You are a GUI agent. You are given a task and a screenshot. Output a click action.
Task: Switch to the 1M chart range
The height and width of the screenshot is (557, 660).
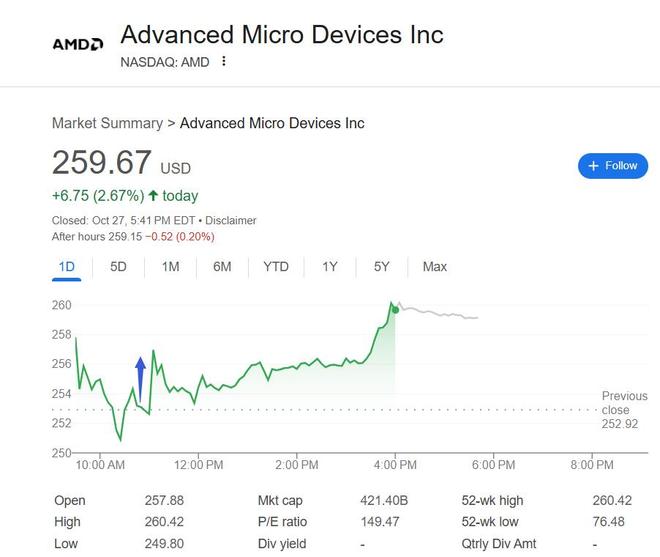pyautogui.click(x=170, y=267)
